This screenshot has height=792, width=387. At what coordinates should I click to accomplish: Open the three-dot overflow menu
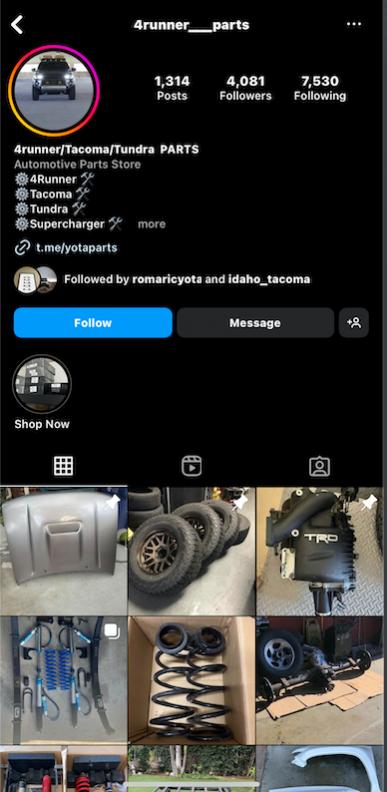[x=354, y=24]
